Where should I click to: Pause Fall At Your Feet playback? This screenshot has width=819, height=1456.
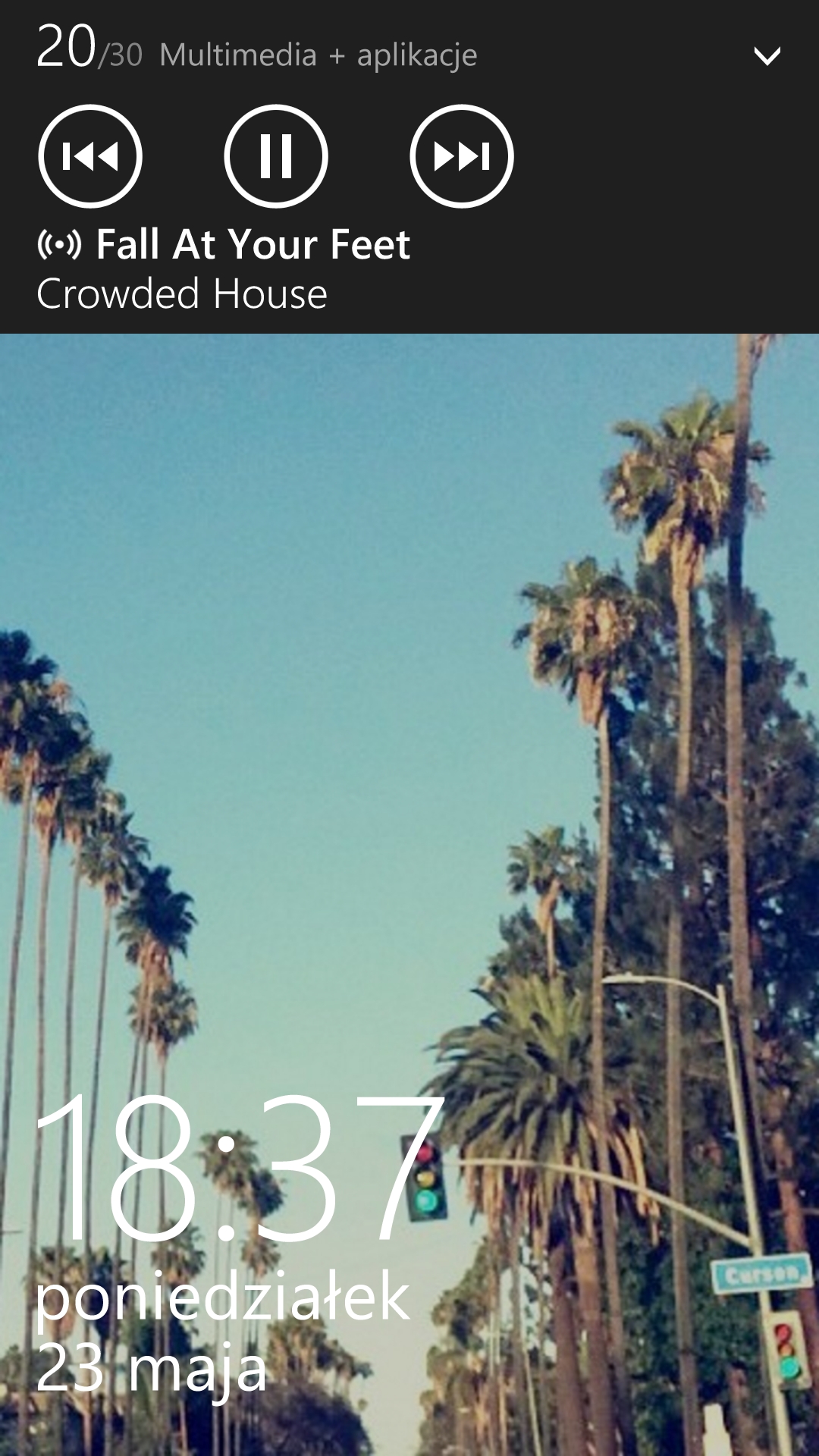(276, 156)
